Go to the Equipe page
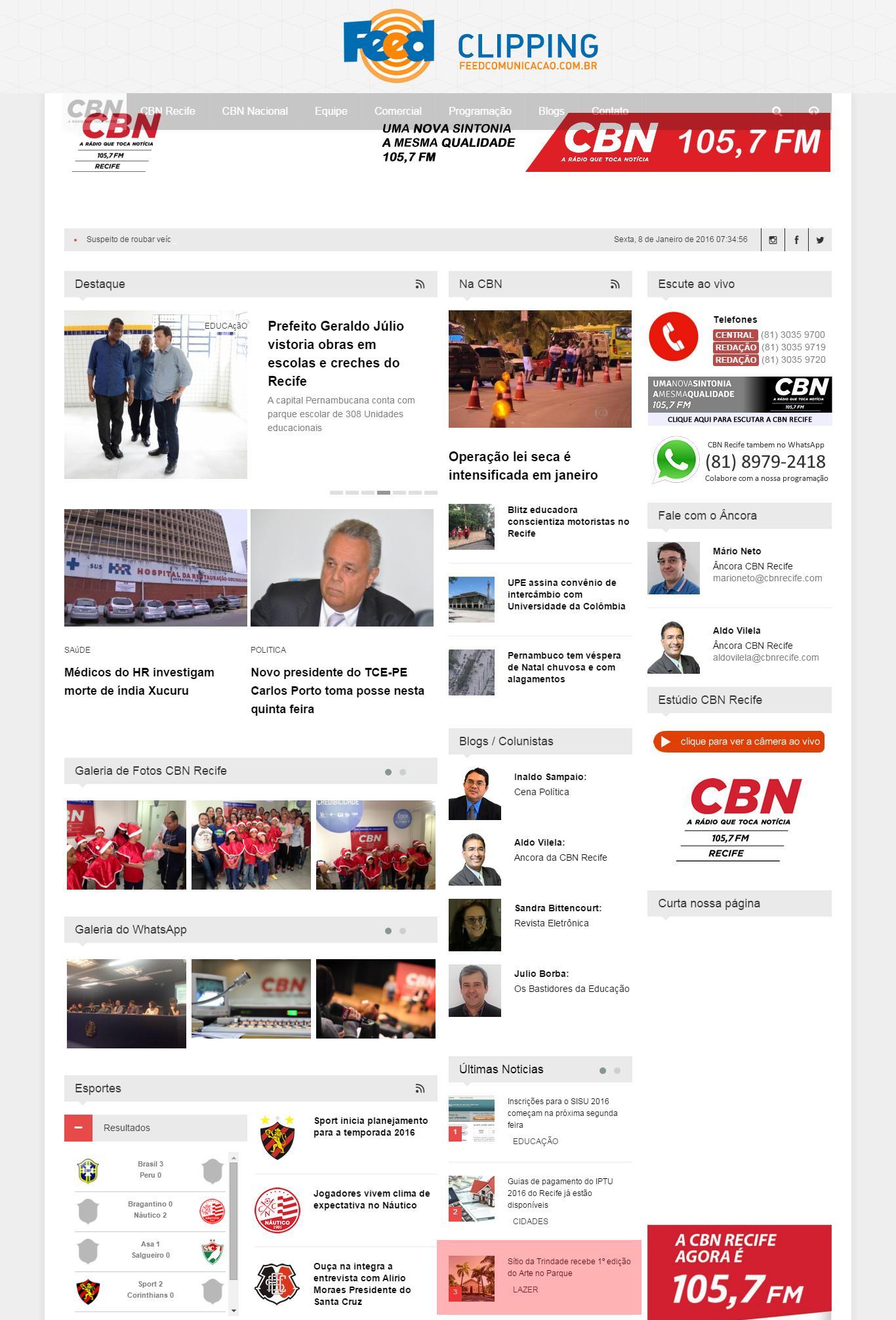This screenshot has width=896, height=1320. point(331,111)
